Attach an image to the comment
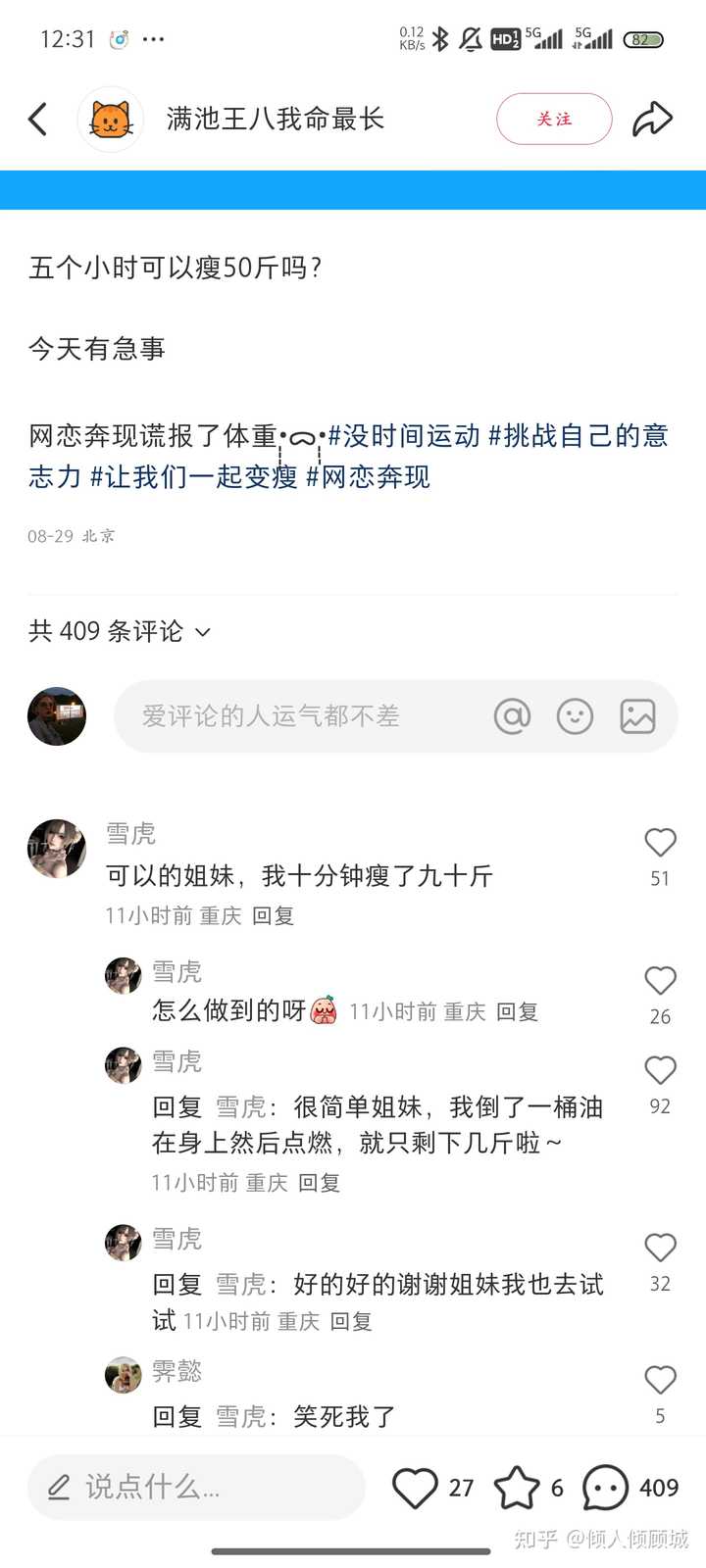The width and height of the screenshot is (706, 1568). tap(637, 716)
